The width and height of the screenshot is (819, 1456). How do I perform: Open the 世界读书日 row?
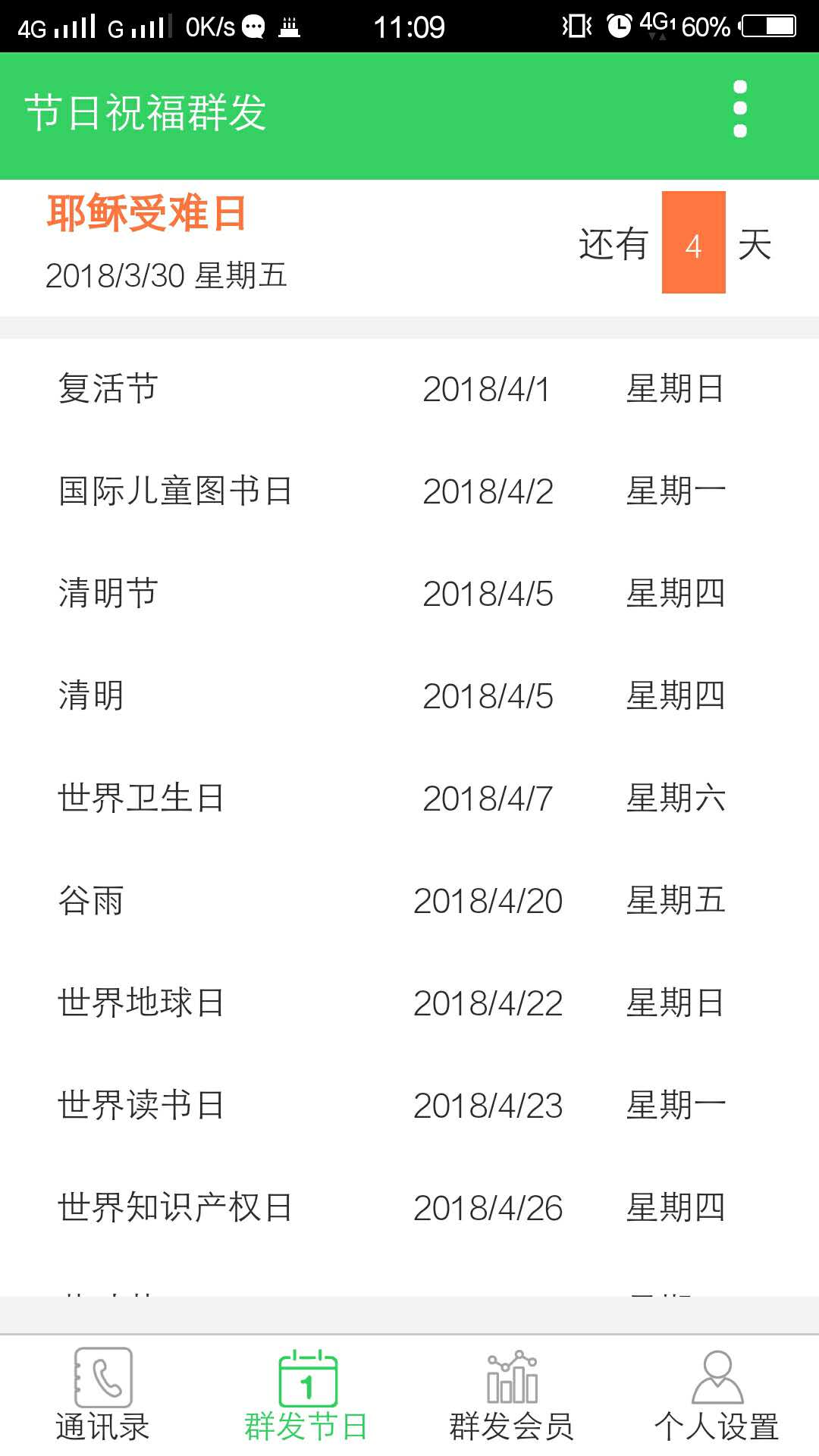click(409, 1106)
